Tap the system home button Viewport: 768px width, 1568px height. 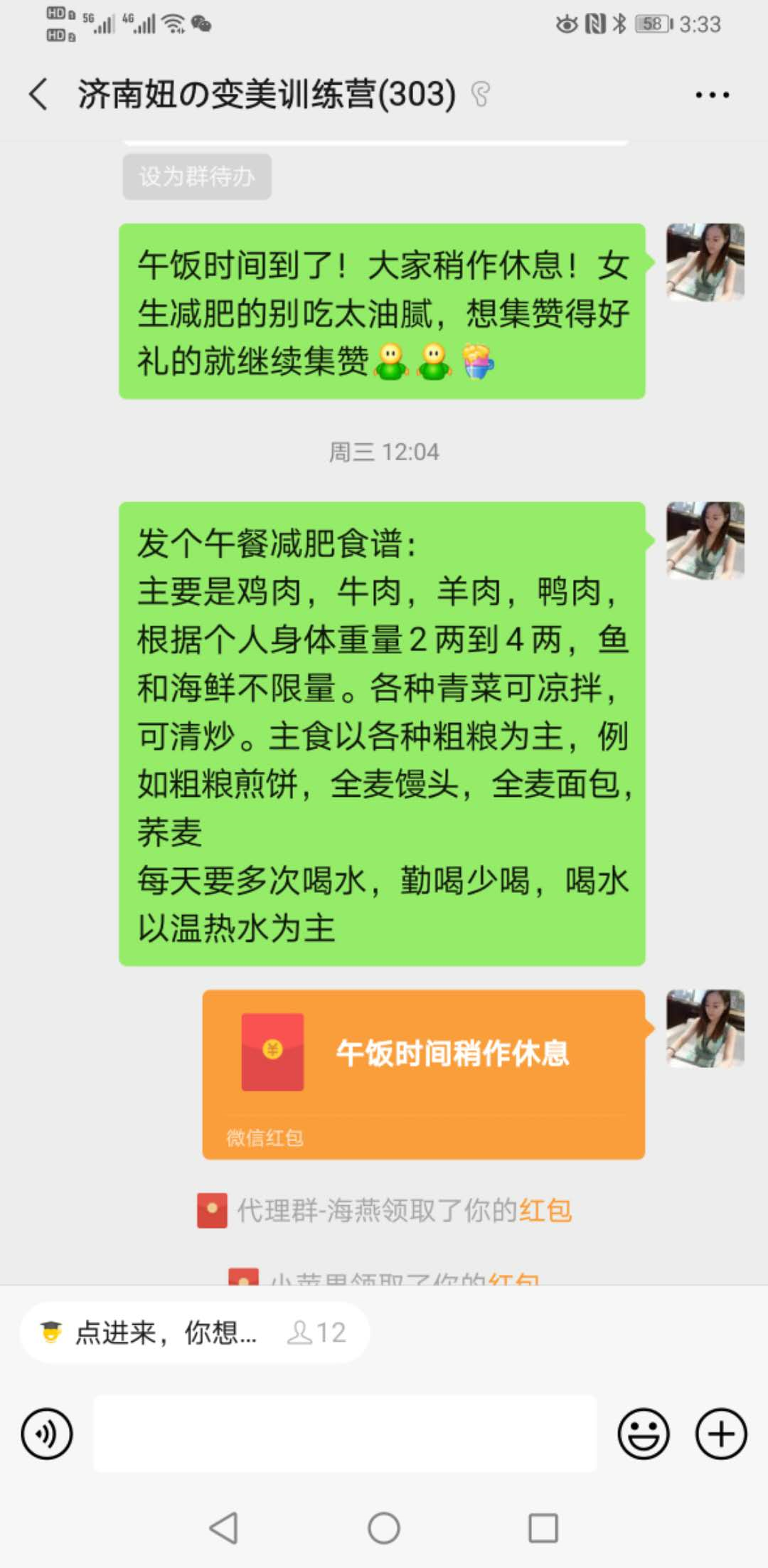384,1527
